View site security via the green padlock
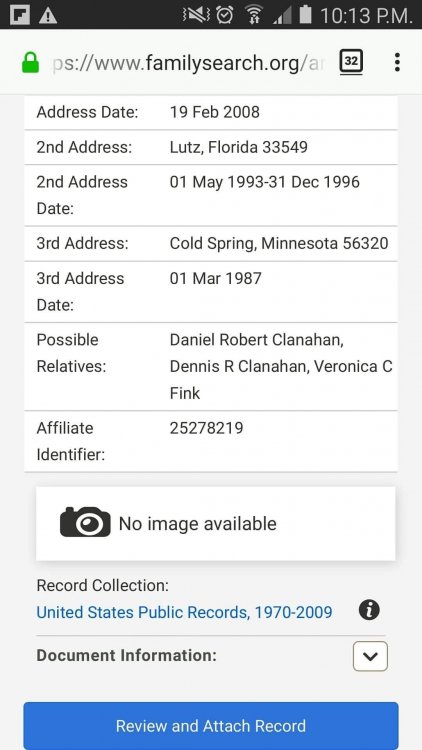The width and height of the screenshot is (422, 750). [31, 63]
